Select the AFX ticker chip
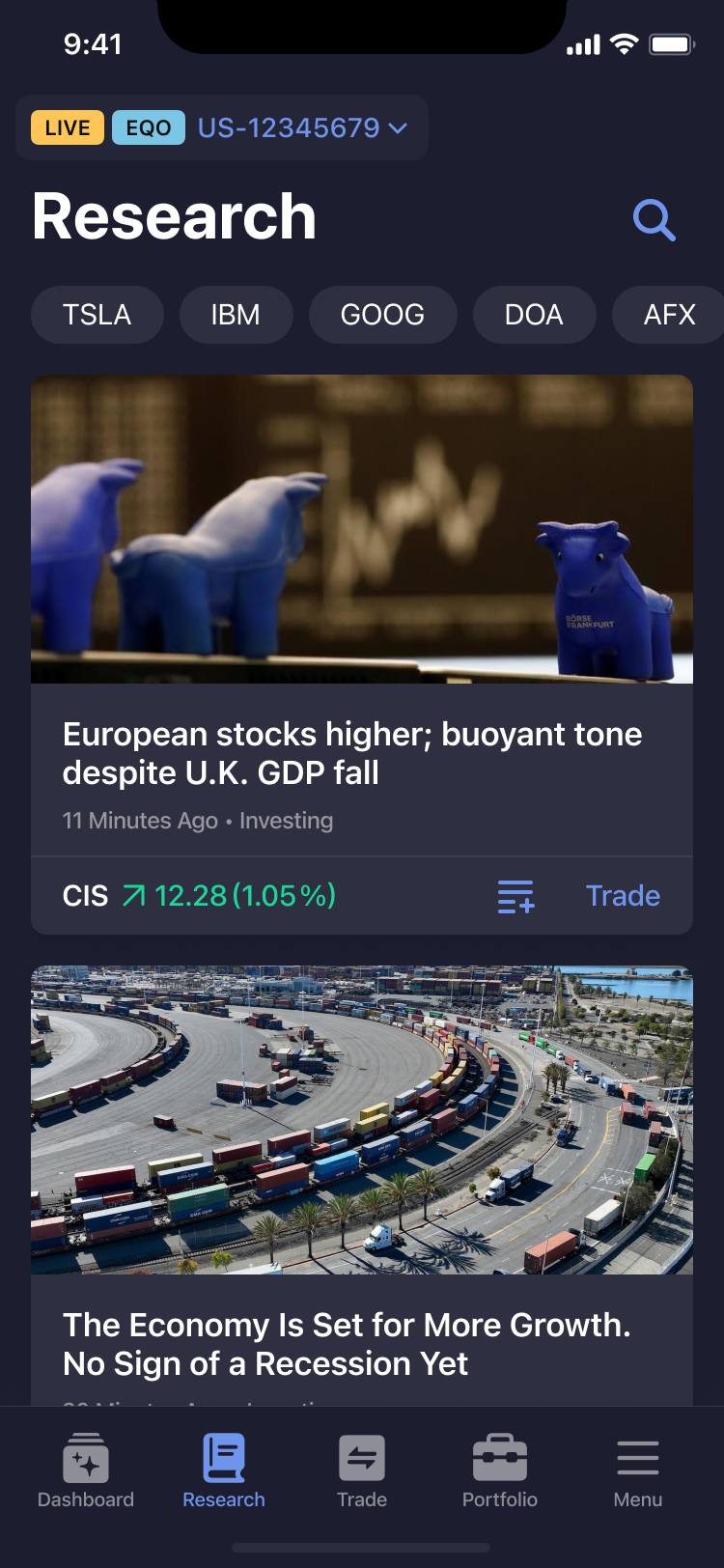 669,315
